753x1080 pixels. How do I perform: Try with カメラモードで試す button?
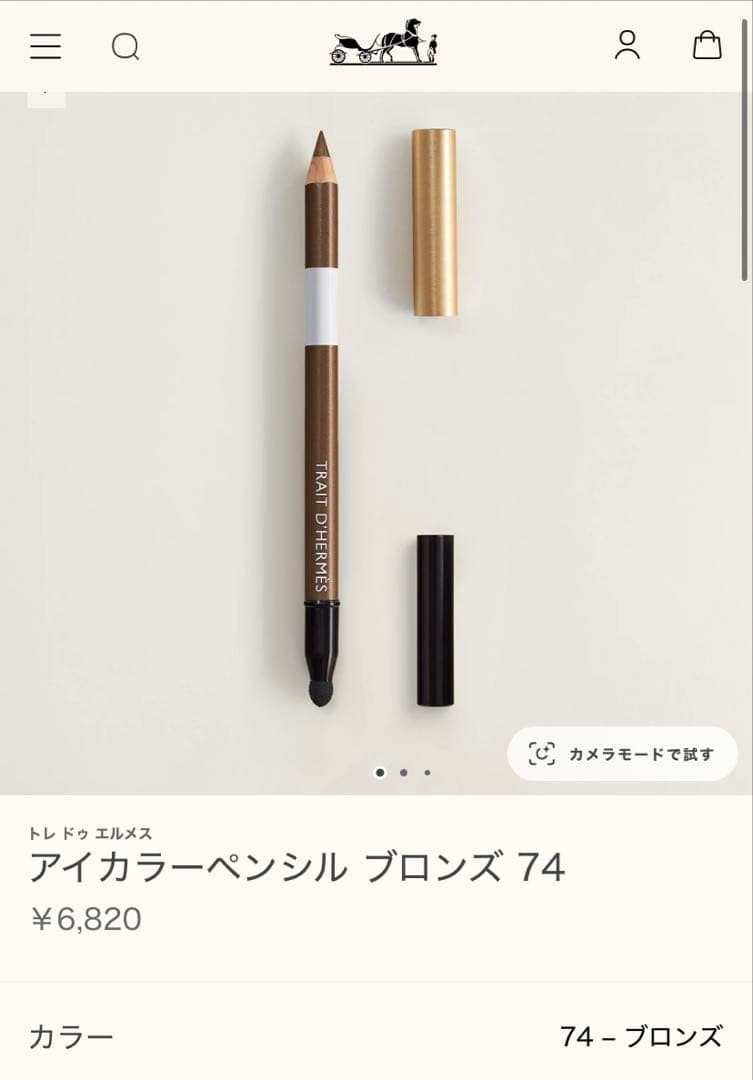tap(622, 754)
